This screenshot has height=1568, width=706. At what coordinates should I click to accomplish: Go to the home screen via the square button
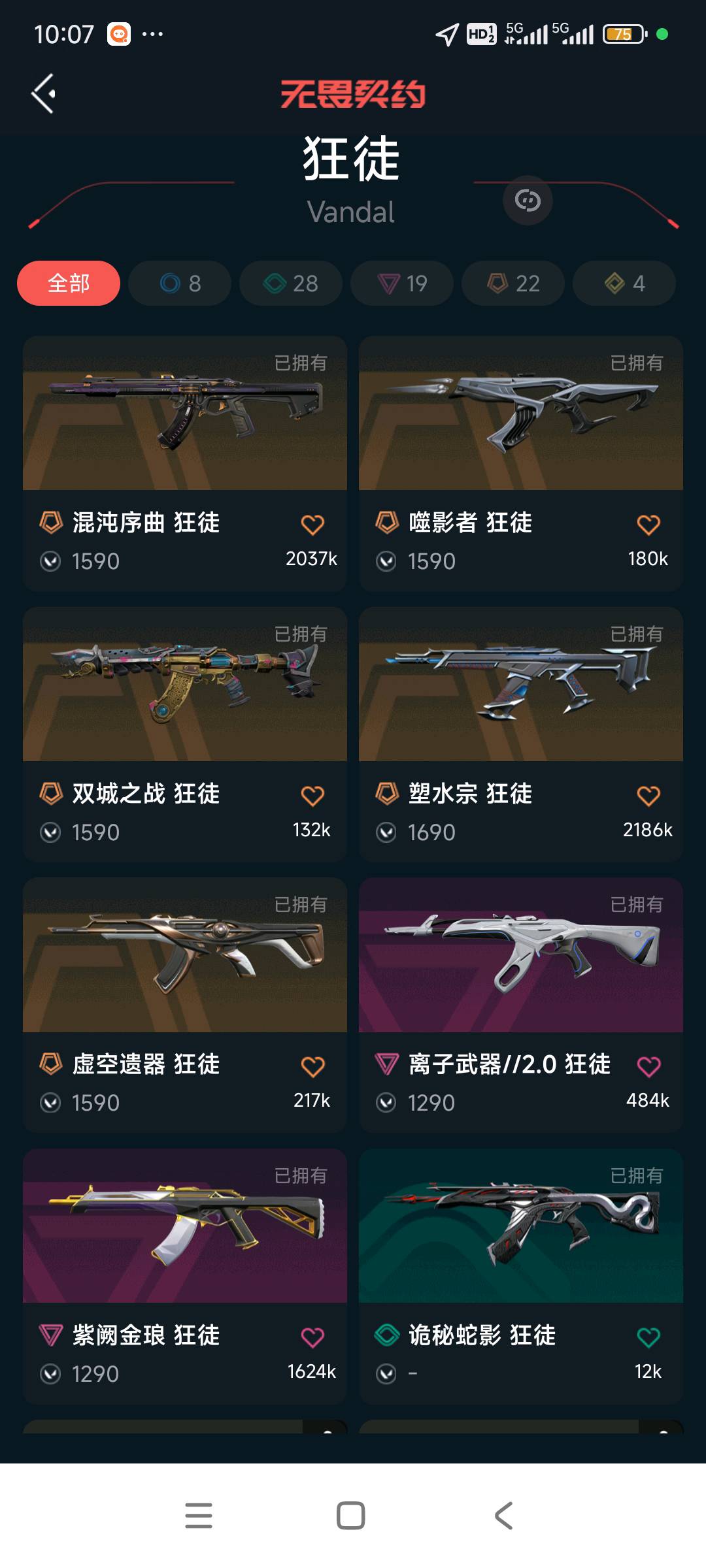coord(351,1516)
